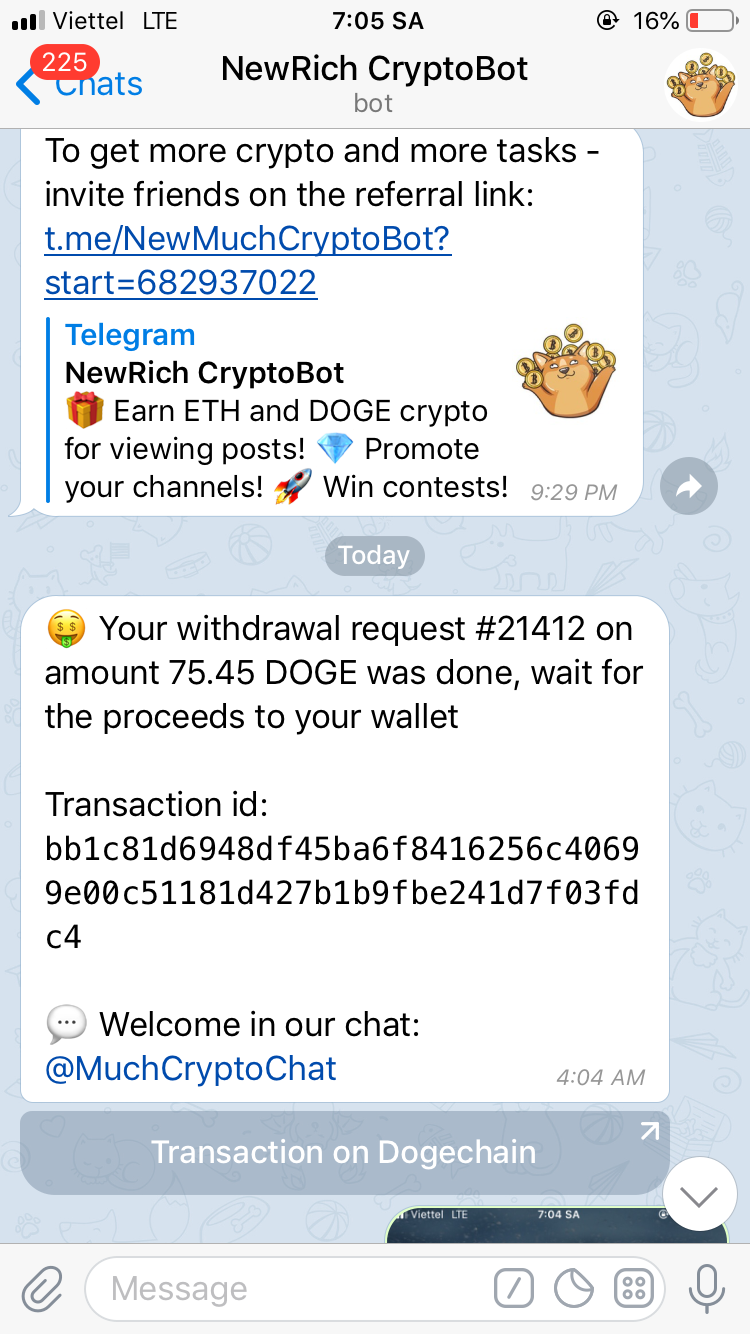This screenshot has height=1334, width=750.
Task: Tap the Transaction on Dogechain button
Action: (344, 1151)
